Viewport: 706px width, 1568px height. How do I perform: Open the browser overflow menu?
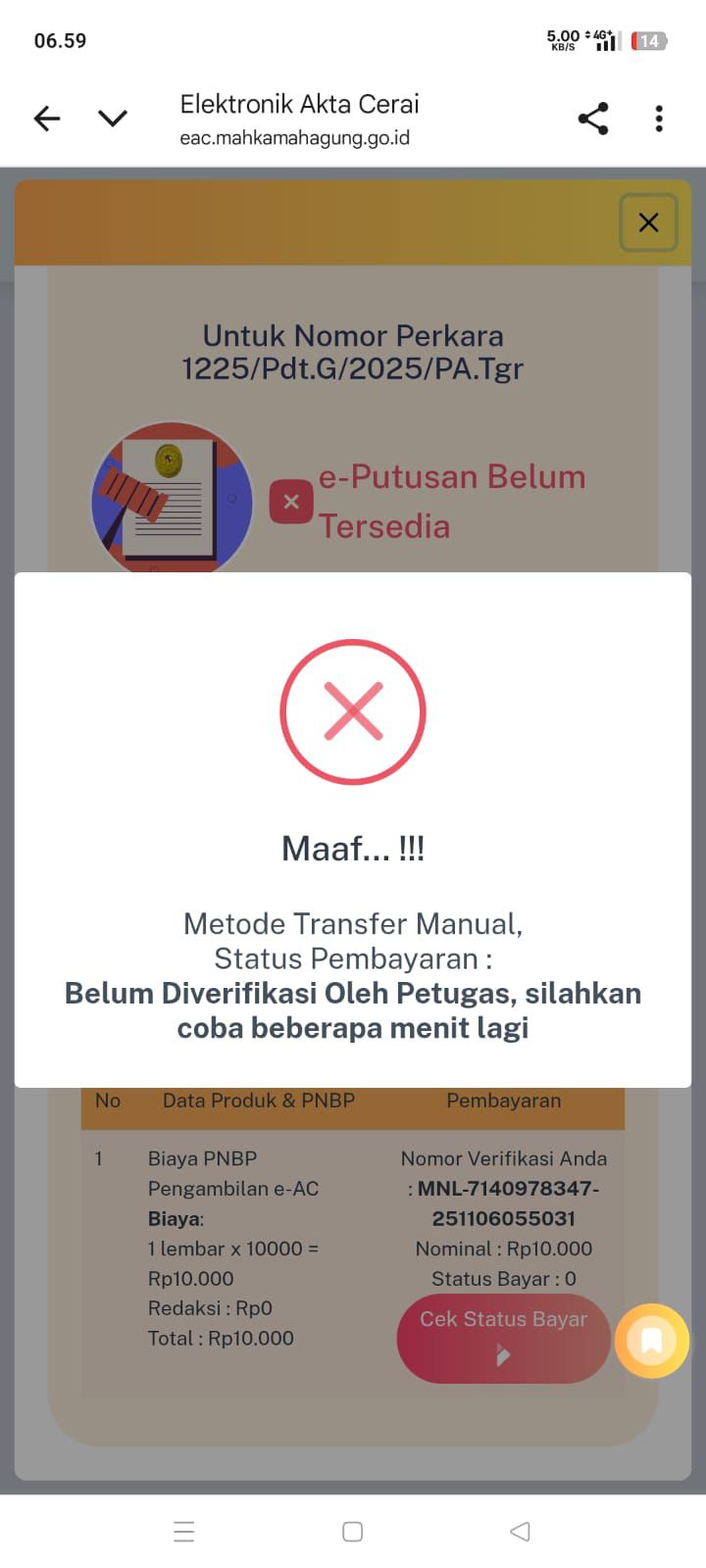(659, 120)
